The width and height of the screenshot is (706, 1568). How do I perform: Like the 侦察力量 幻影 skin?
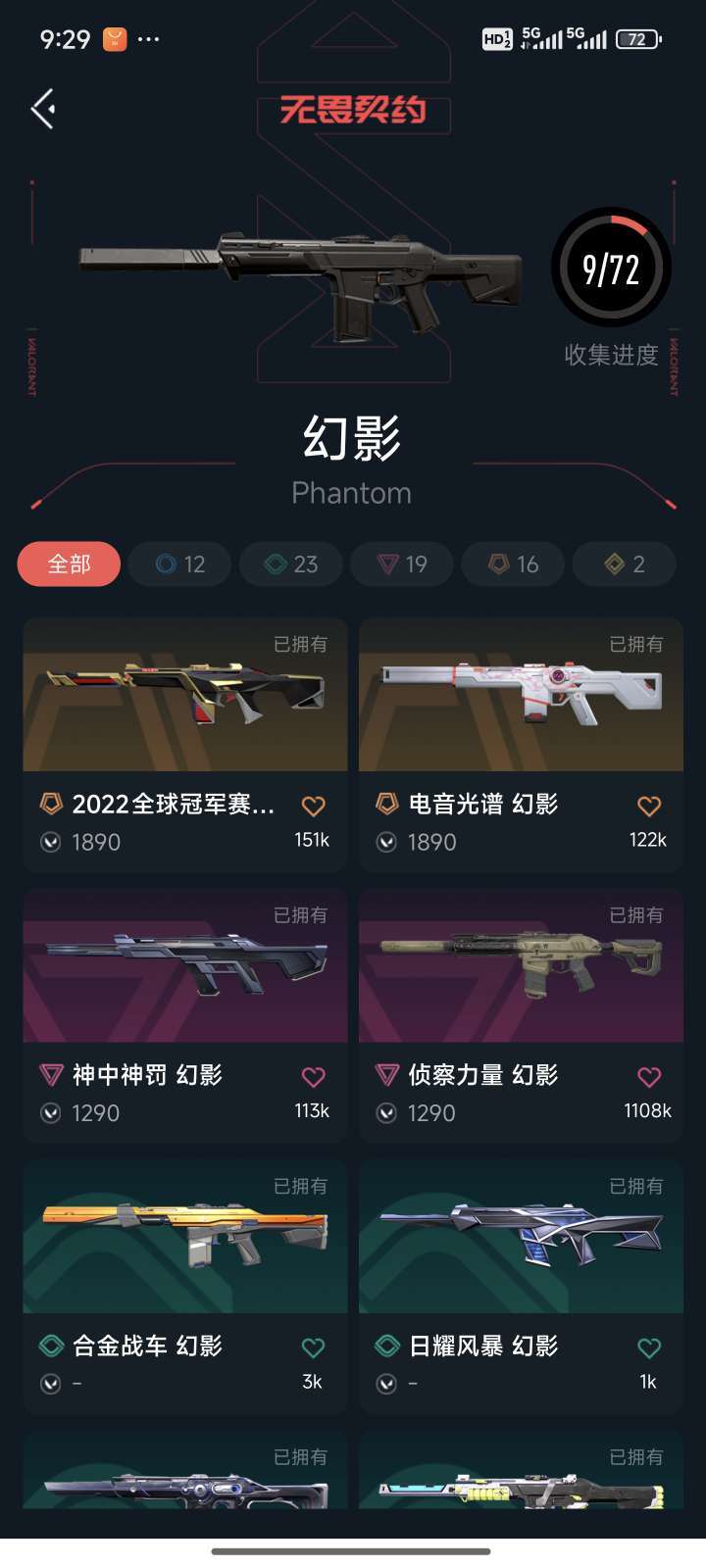pos(649,1077)
